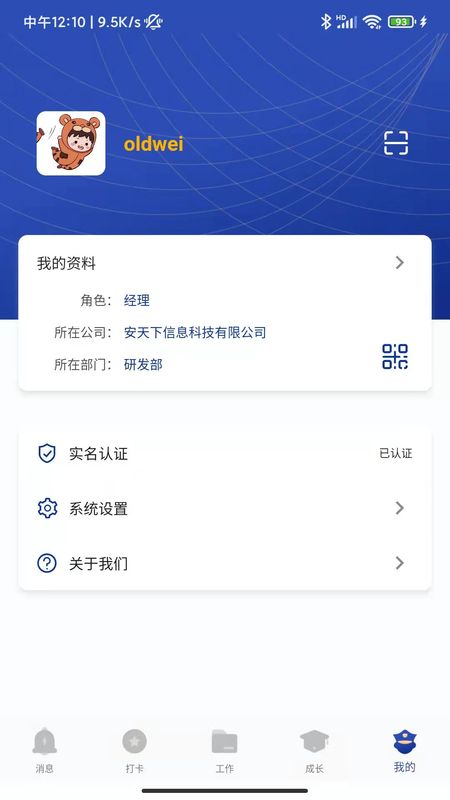450x800 pixels.
Task: Open the scan icon beside oldwei
Action: point(396,143)
